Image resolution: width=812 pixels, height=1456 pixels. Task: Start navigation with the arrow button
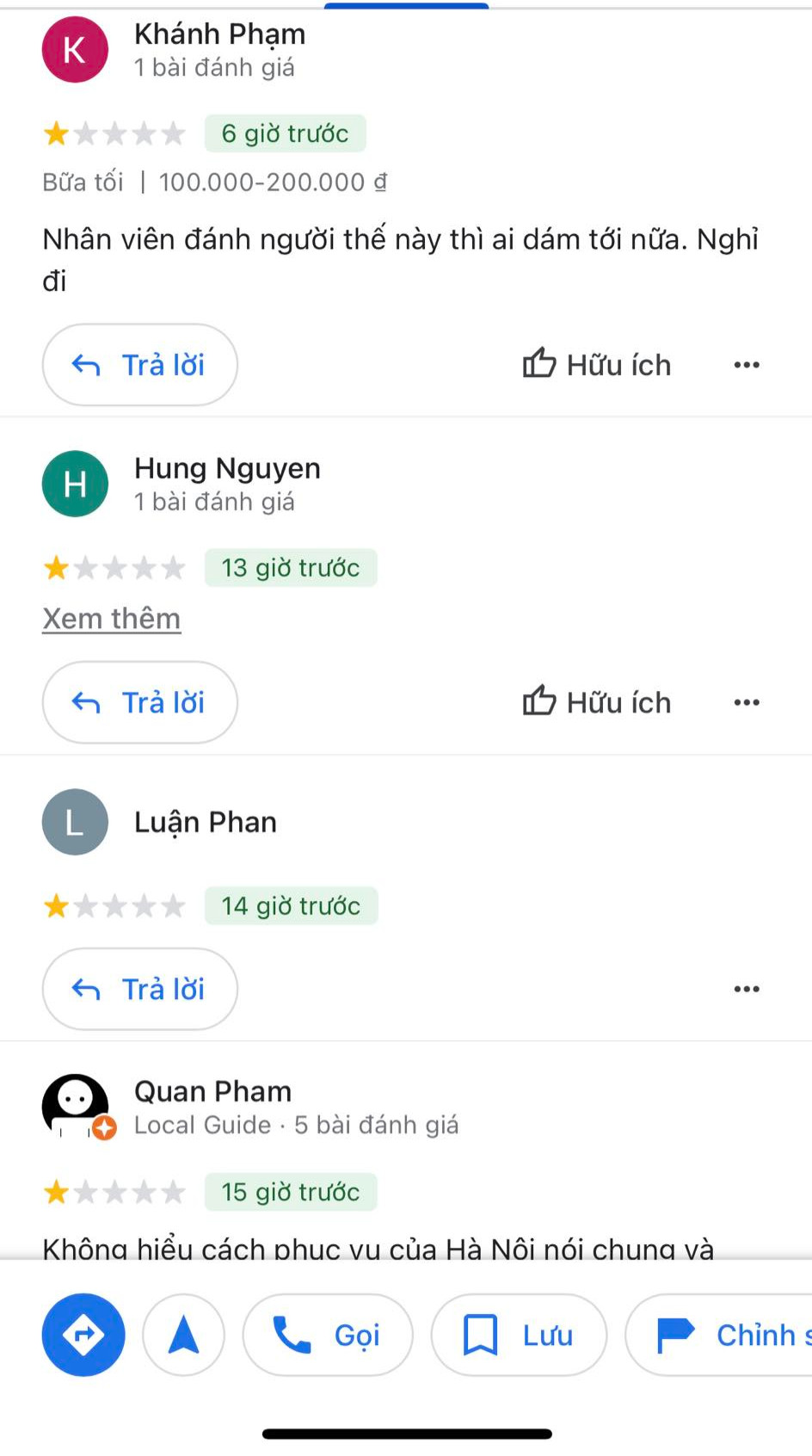tap(183, 1335)
